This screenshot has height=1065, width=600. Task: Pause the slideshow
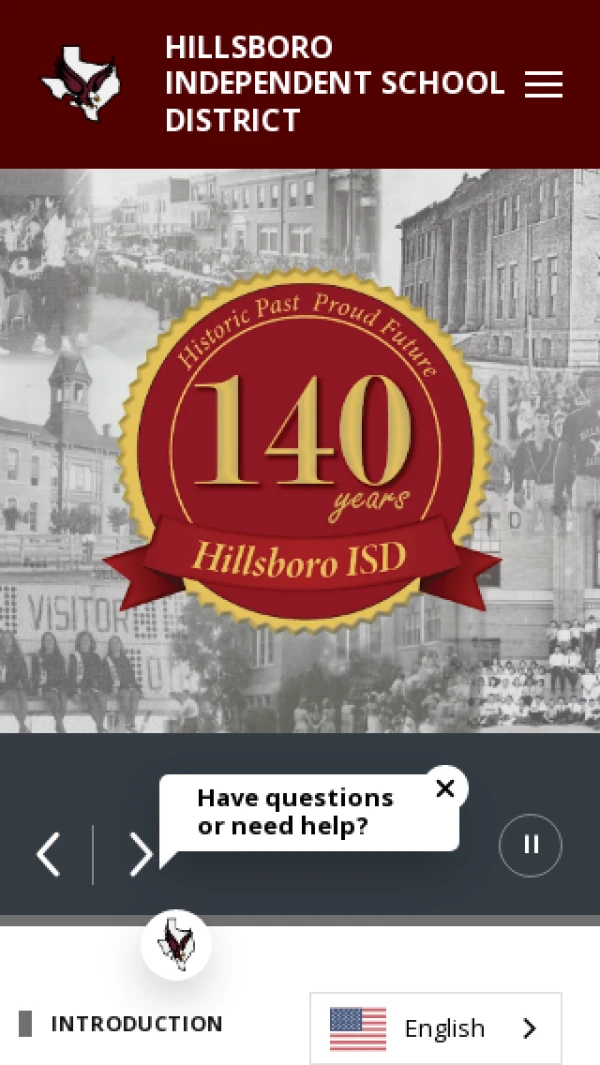[x=530, y=845]
